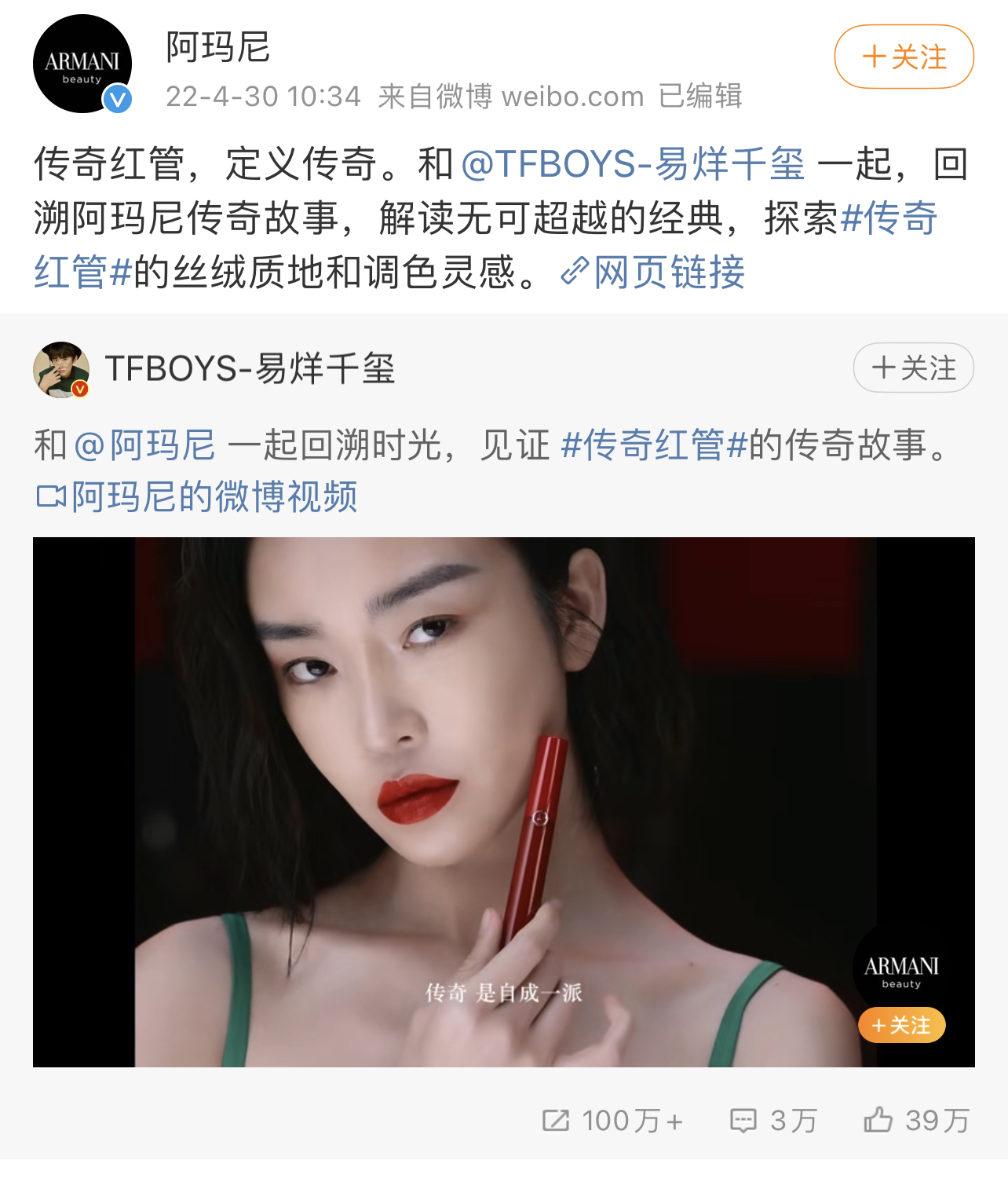Viewport: 1008px width, 1193px height.
Task: Follow TFBOYS-易烊千玺 with the grey 关注 button
Action: (x=913, y=368)
